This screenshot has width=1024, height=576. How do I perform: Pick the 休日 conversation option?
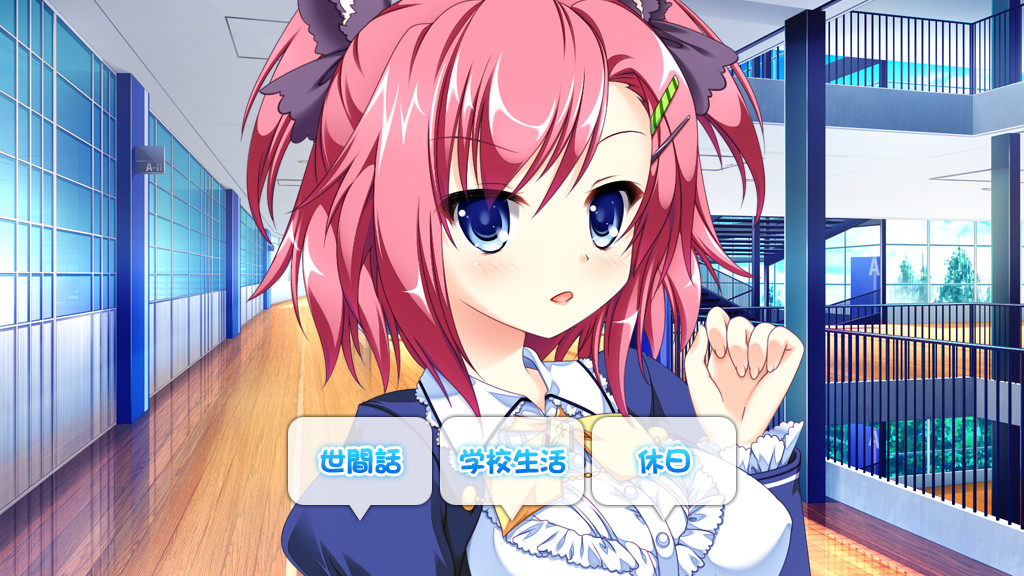tap(664, 462)
